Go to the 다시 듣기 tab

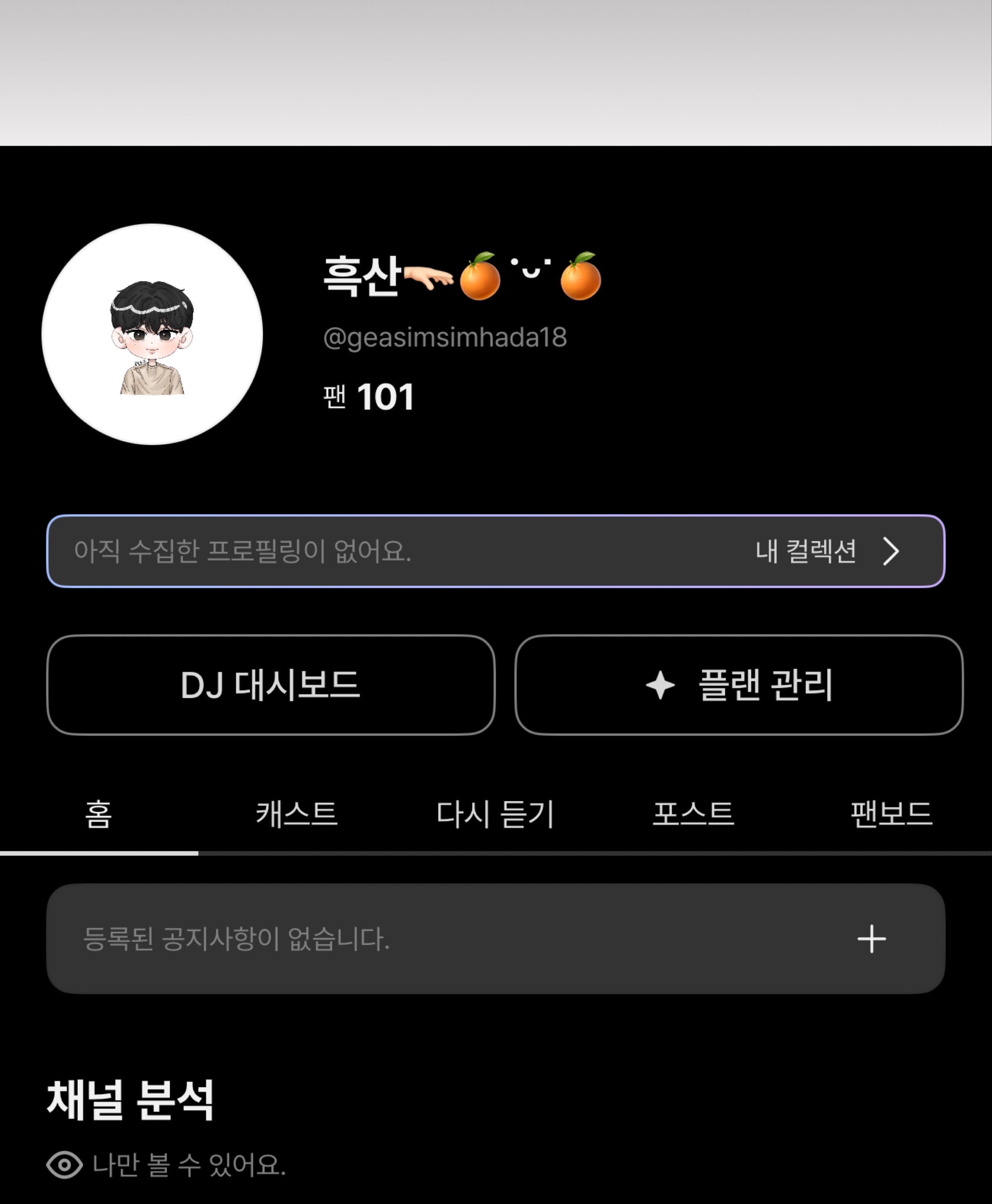tap(495, 814)
